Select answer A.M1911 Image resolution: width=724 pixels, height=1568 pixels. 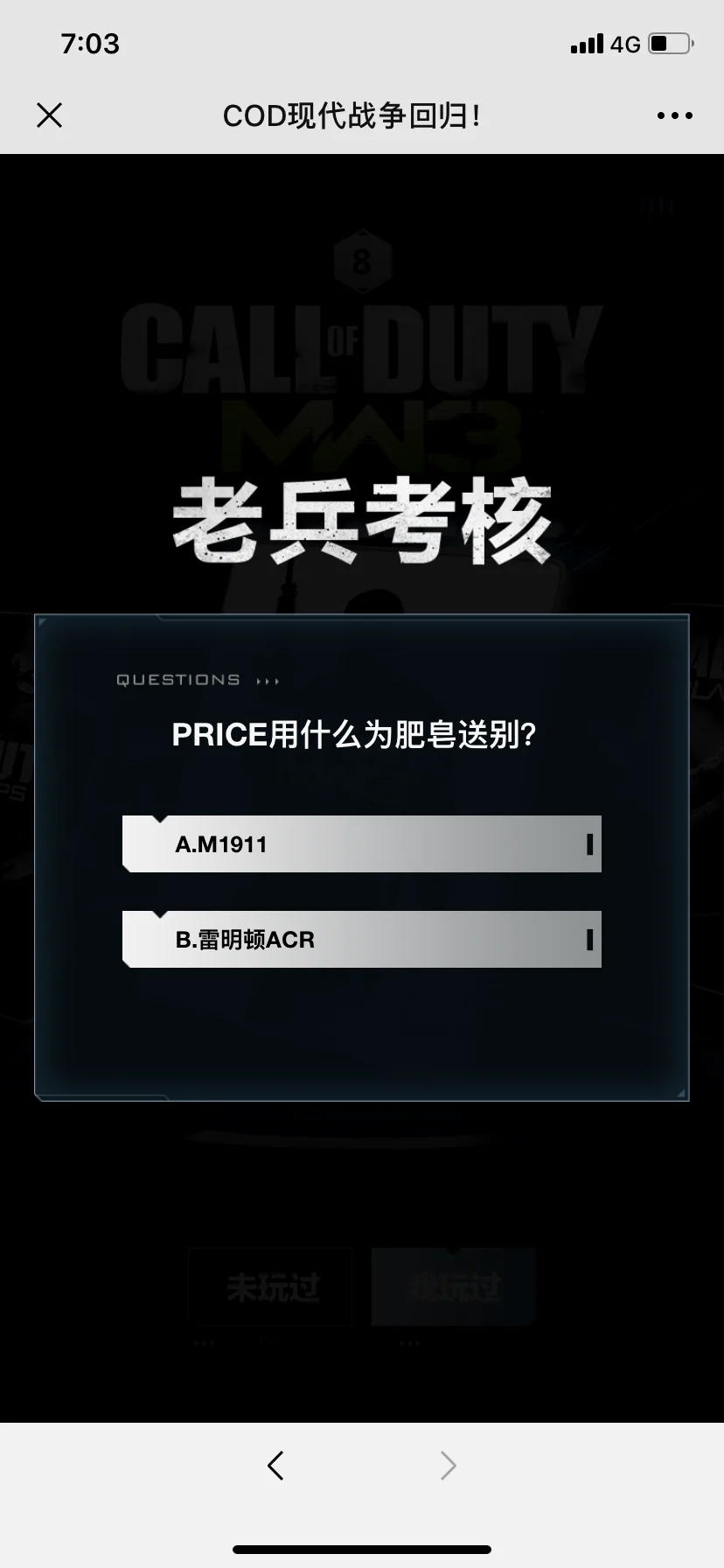click(361, 843)
